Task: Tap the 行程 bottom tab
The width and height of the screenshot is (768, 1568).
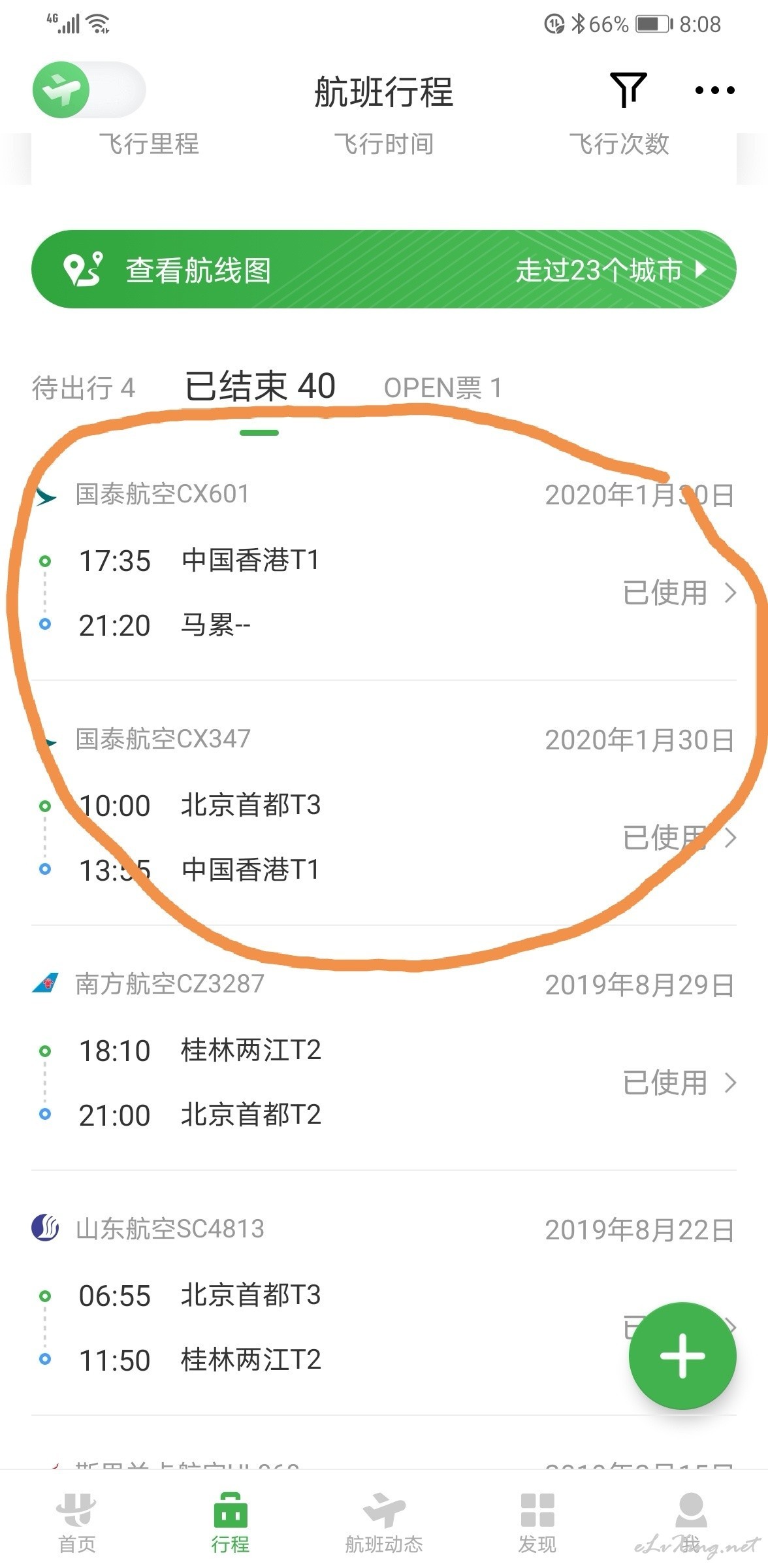Action: [x=231, y=1522]
